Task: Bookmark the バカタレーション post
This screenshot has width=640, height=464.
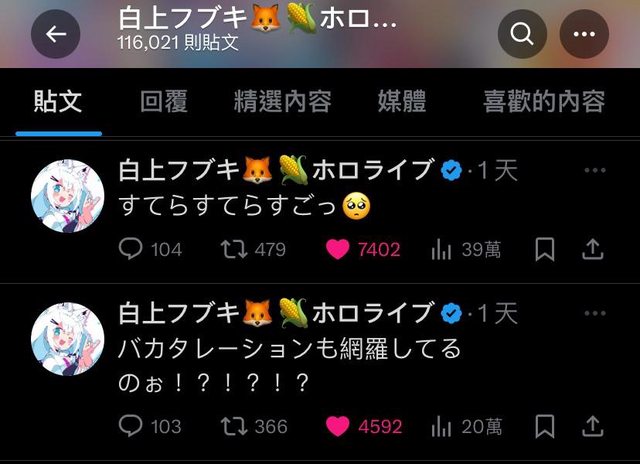Action: point(545,426)
